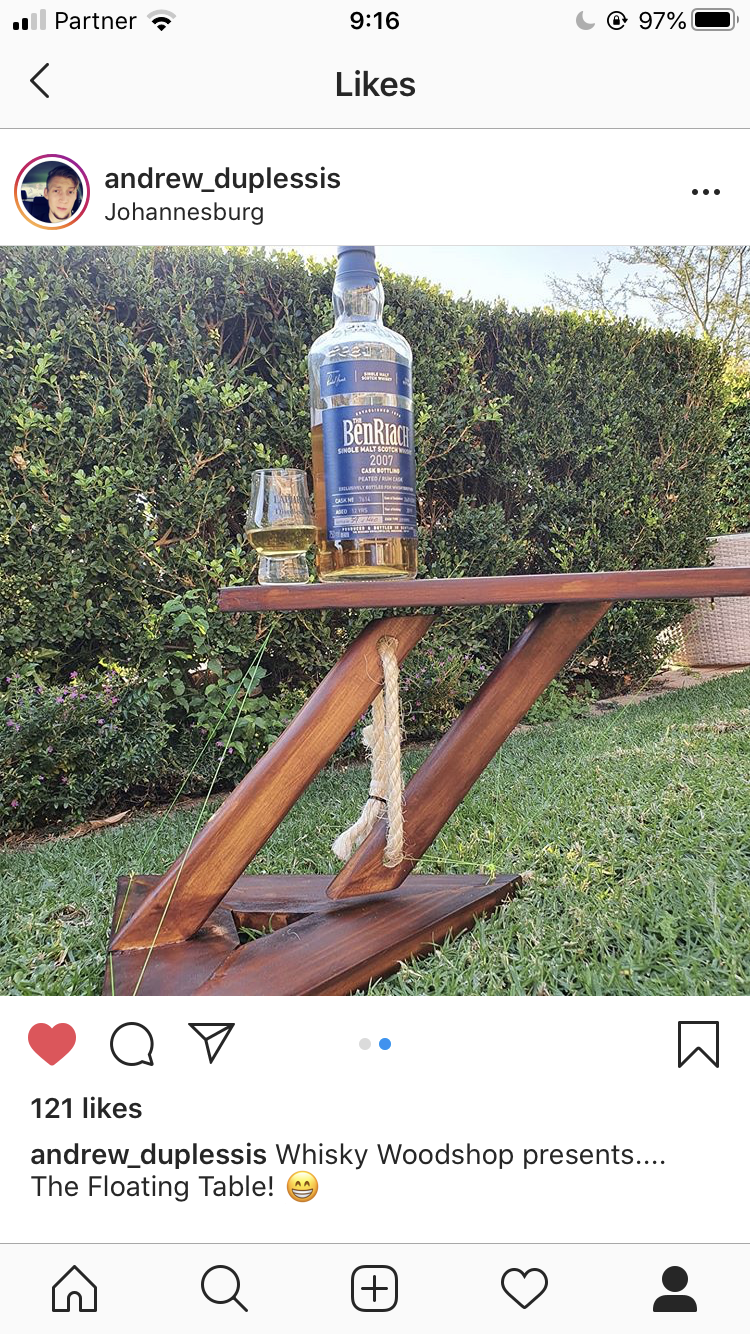Go back using the top-left arrow
750x1334 pixels.
[40, 81]
